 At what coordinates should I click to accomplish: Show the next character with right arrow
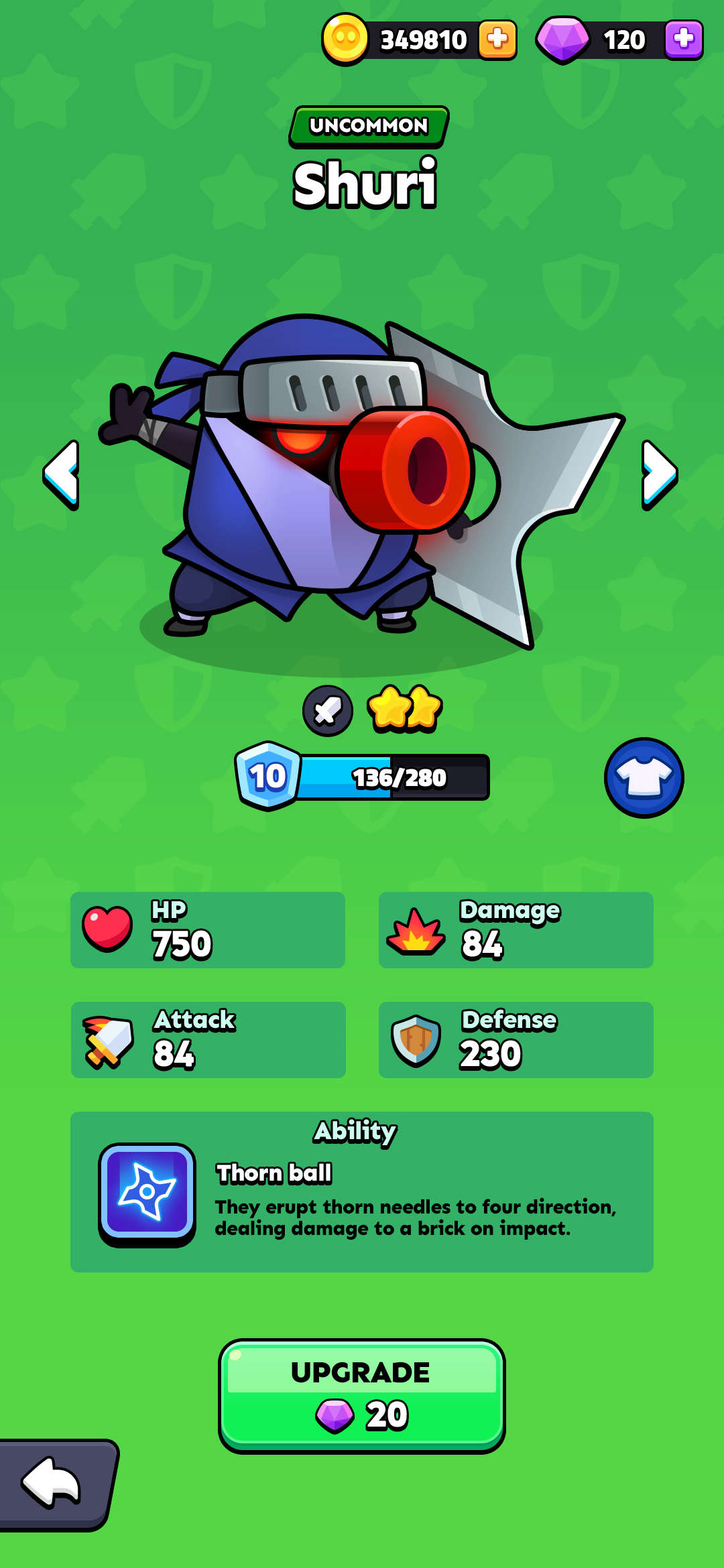pos(660,474)
